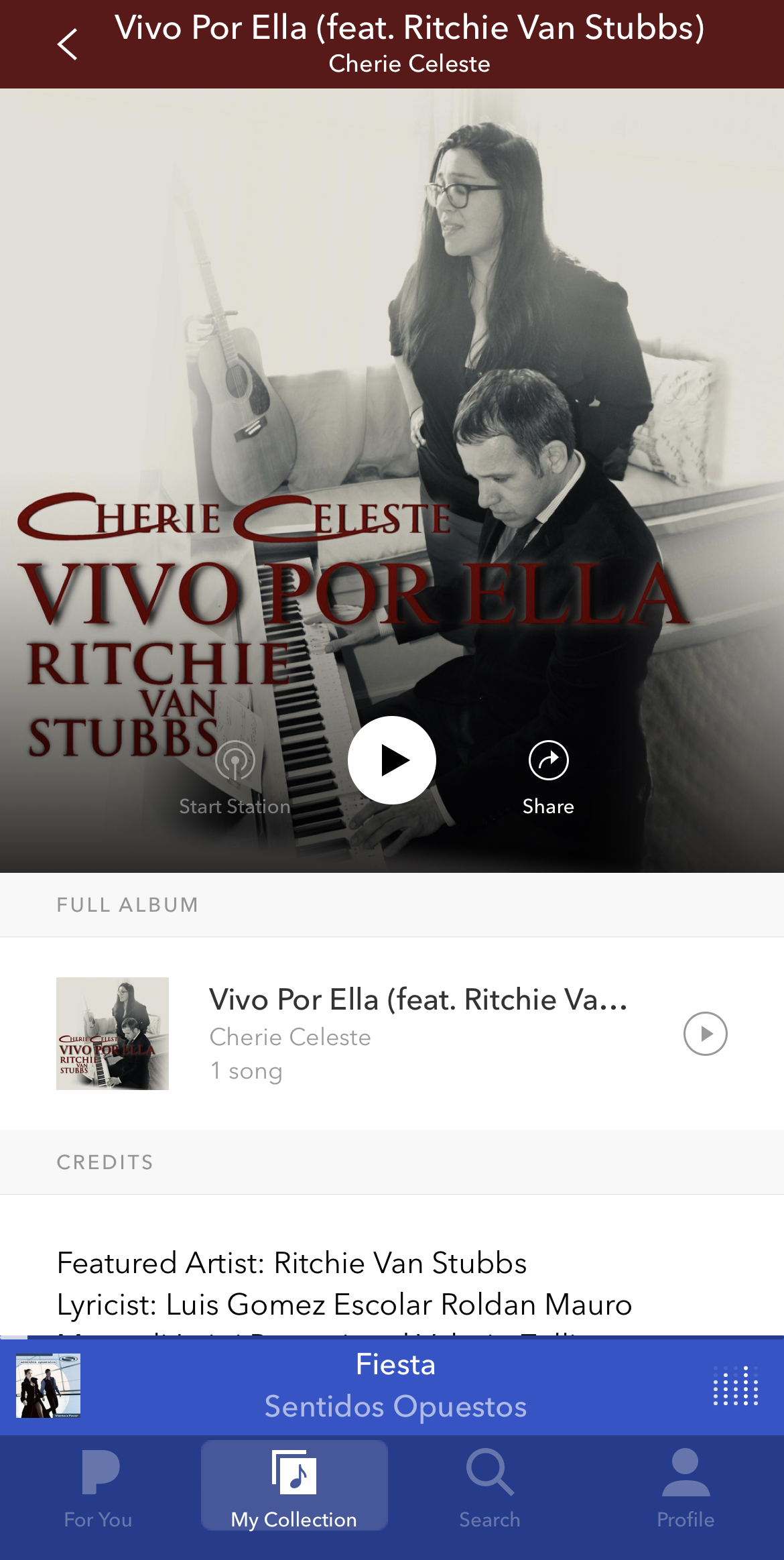The image size is (784, 1560).
Task: Open the Fiesta now playing bar
Action: (x=395, y=1385)
